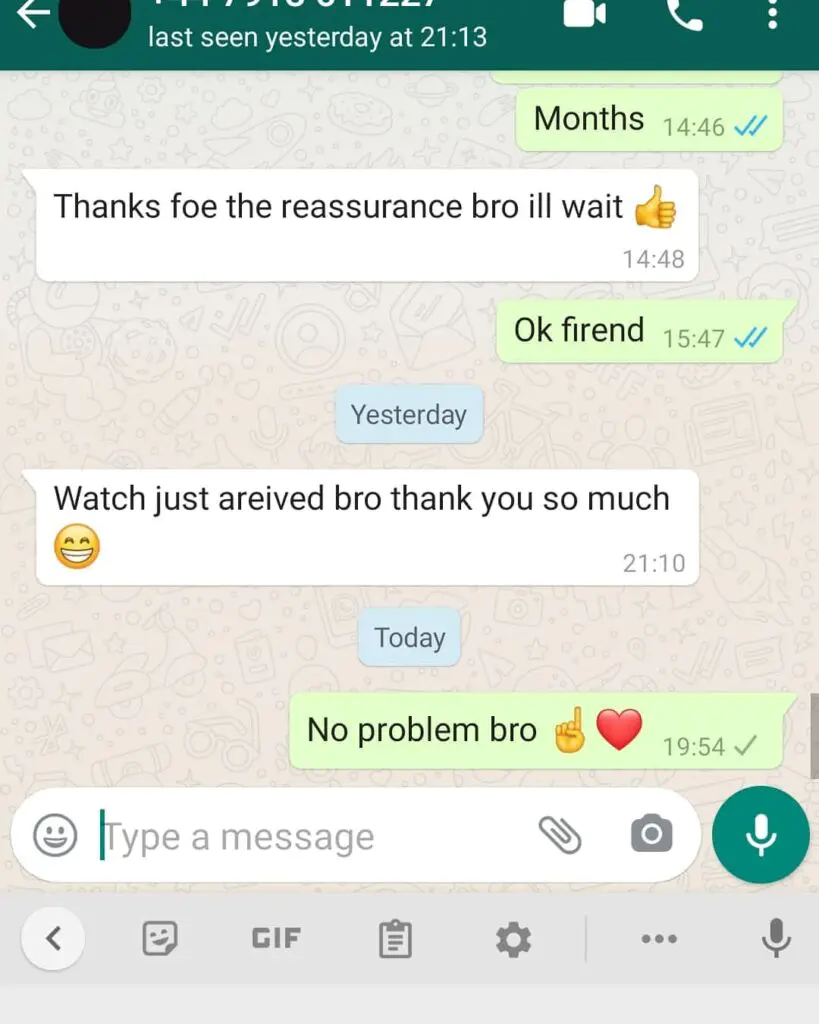The height and width of the screenshot is (1024, 819).
Task: Show more keyboard toolbar options
Action: (658, 939)
